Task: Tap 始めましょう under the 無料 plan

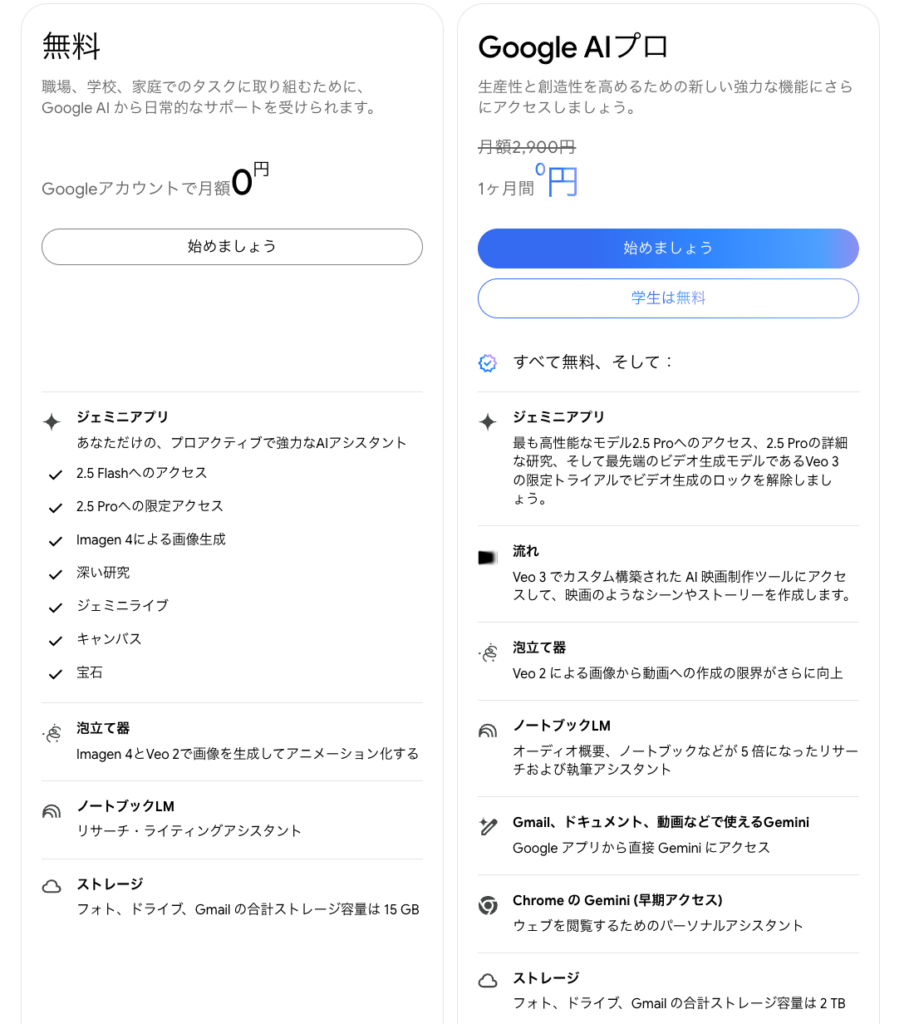Action: click(x=232, y=247)
